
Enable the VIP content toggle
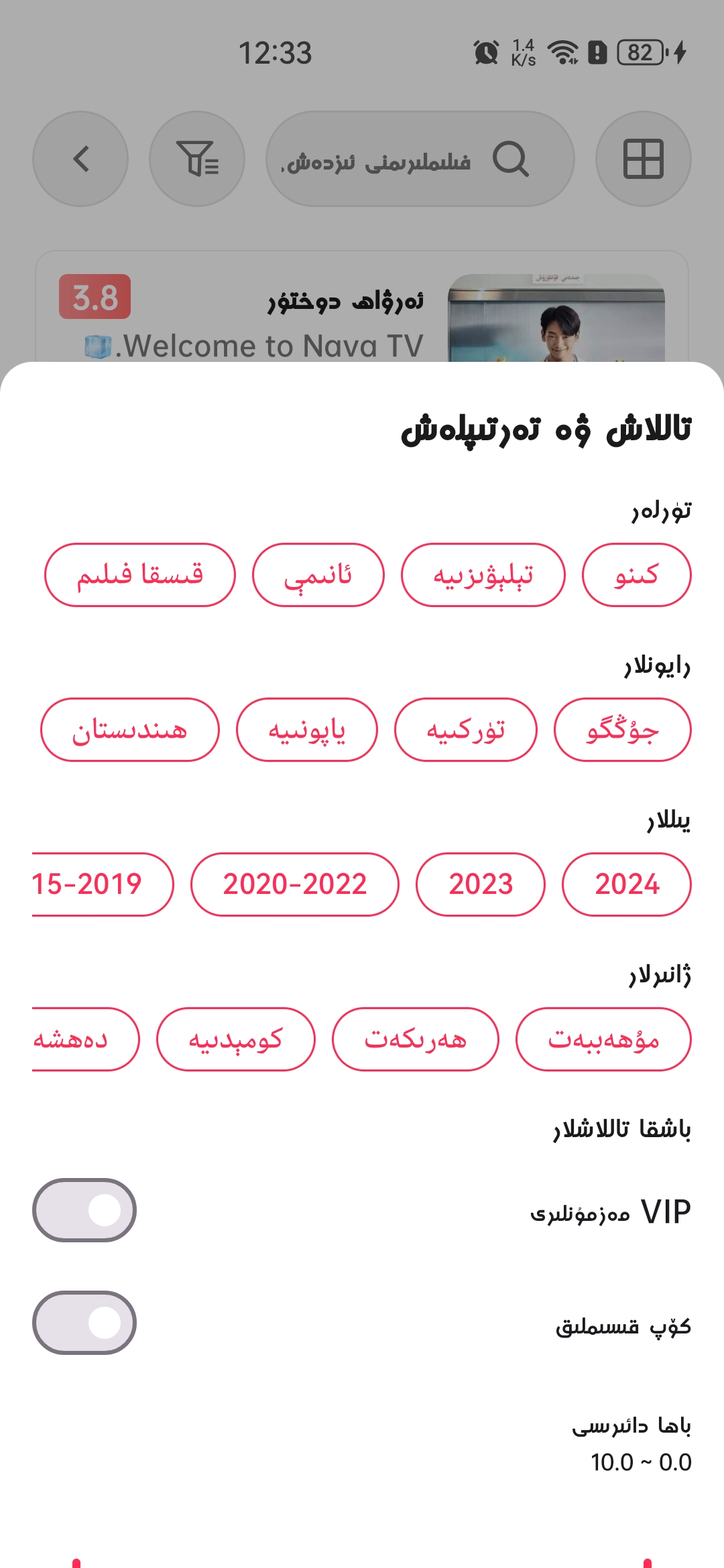[84, 1210]
